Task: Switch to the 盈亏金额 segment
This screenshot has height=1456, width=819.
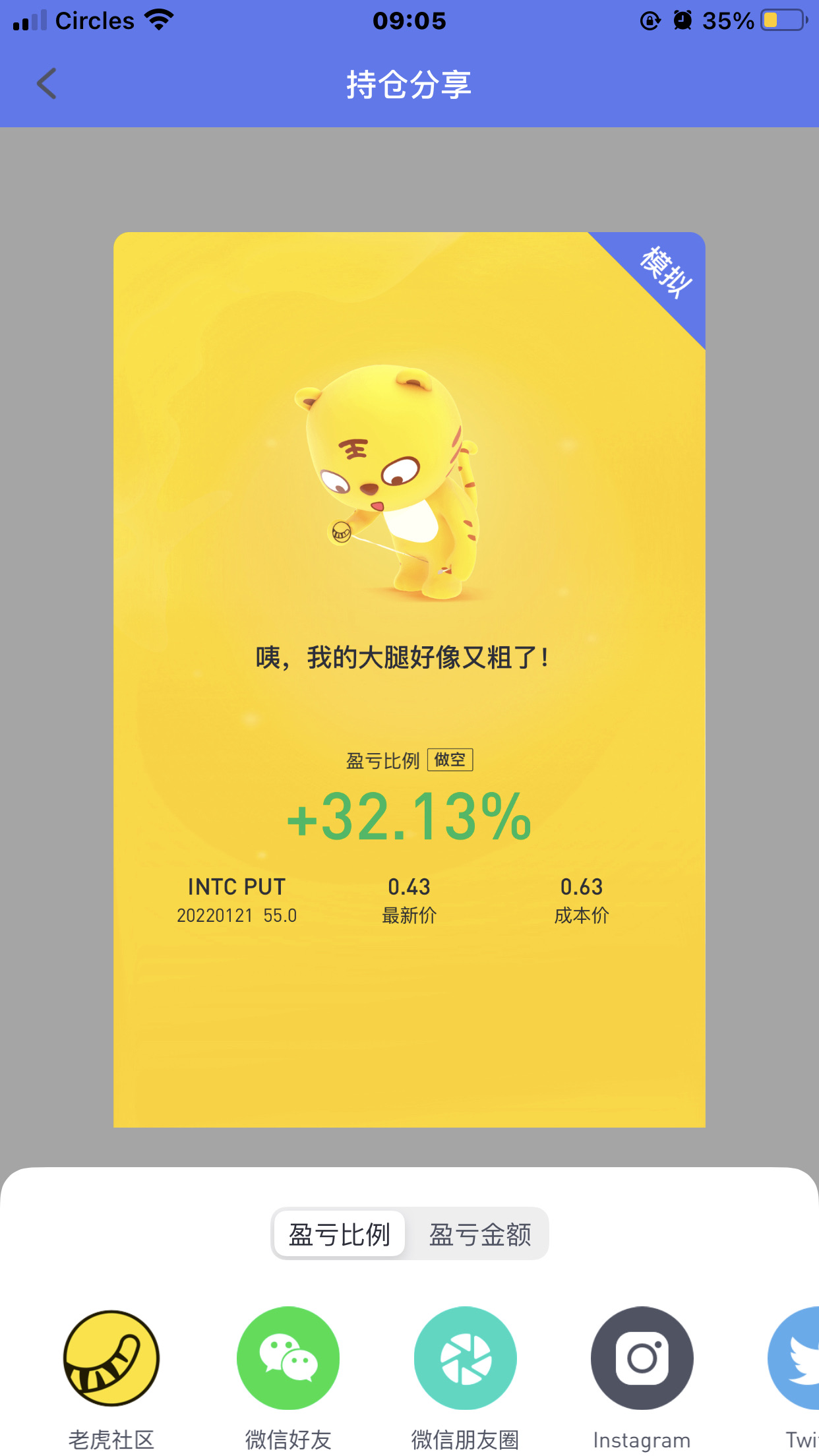Action: [479, 1234]
